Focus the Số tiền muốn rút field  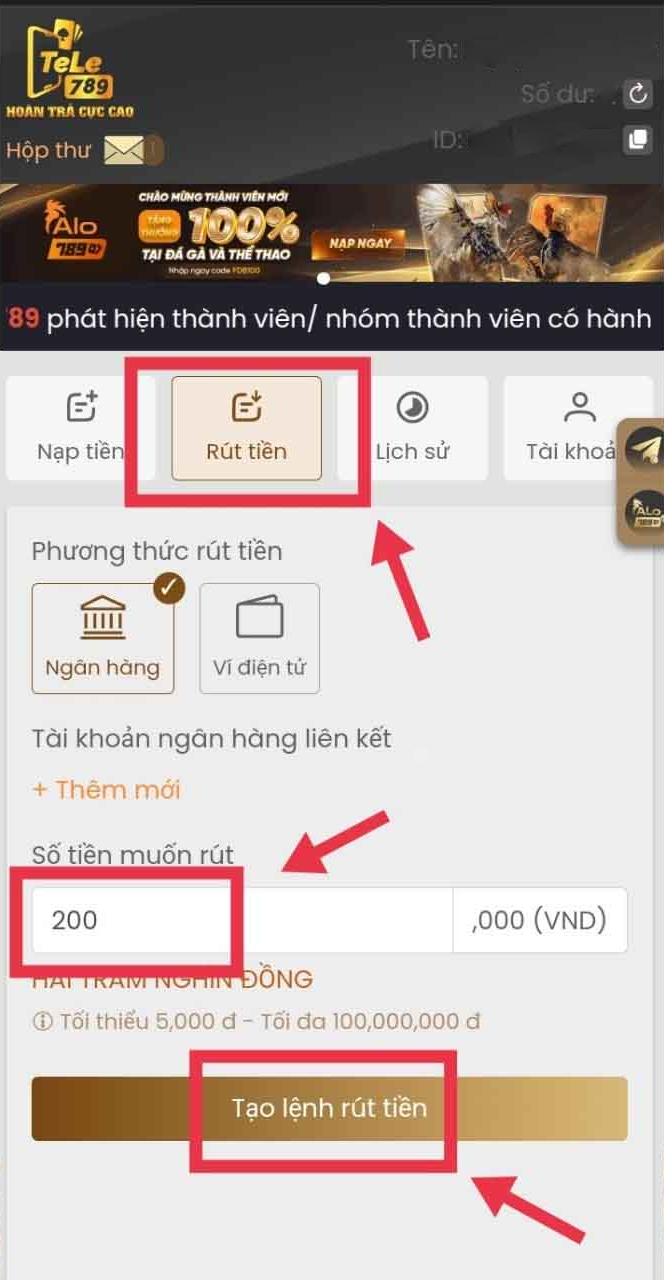click(240, 920)
